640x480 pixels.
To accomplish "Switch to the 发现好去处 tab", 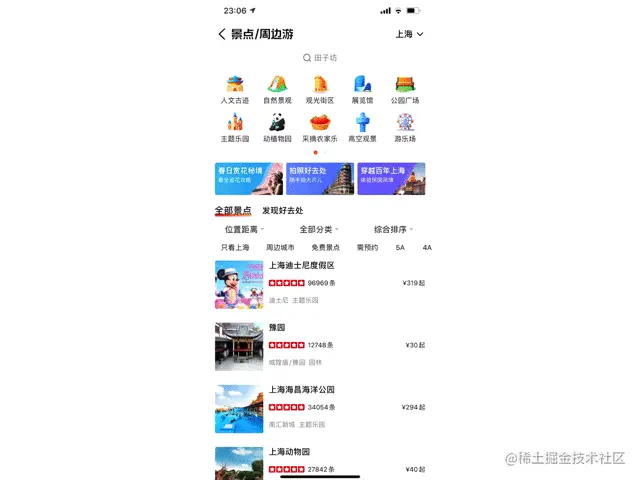I will pos(283,211).
